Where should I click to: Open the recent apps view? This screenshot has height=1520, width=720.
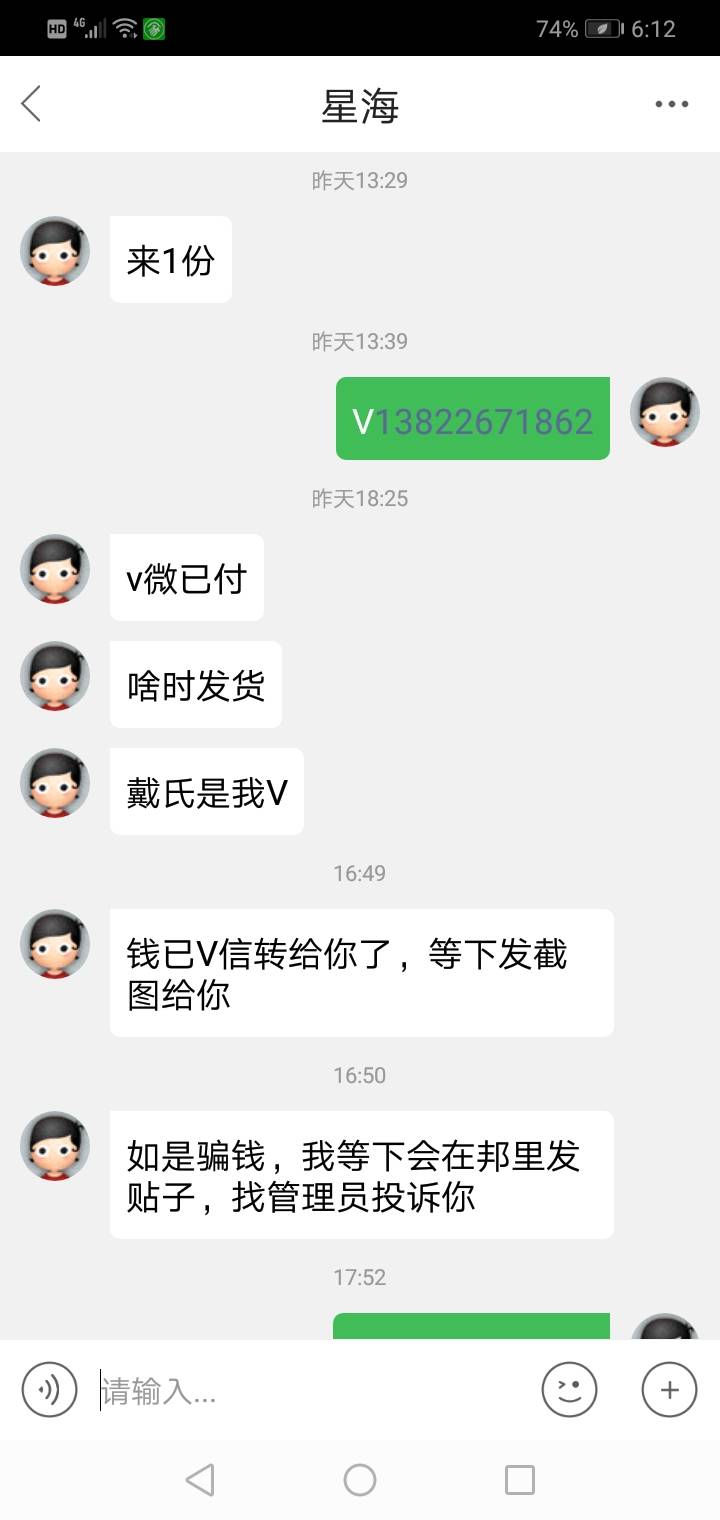click(520, 1479)
